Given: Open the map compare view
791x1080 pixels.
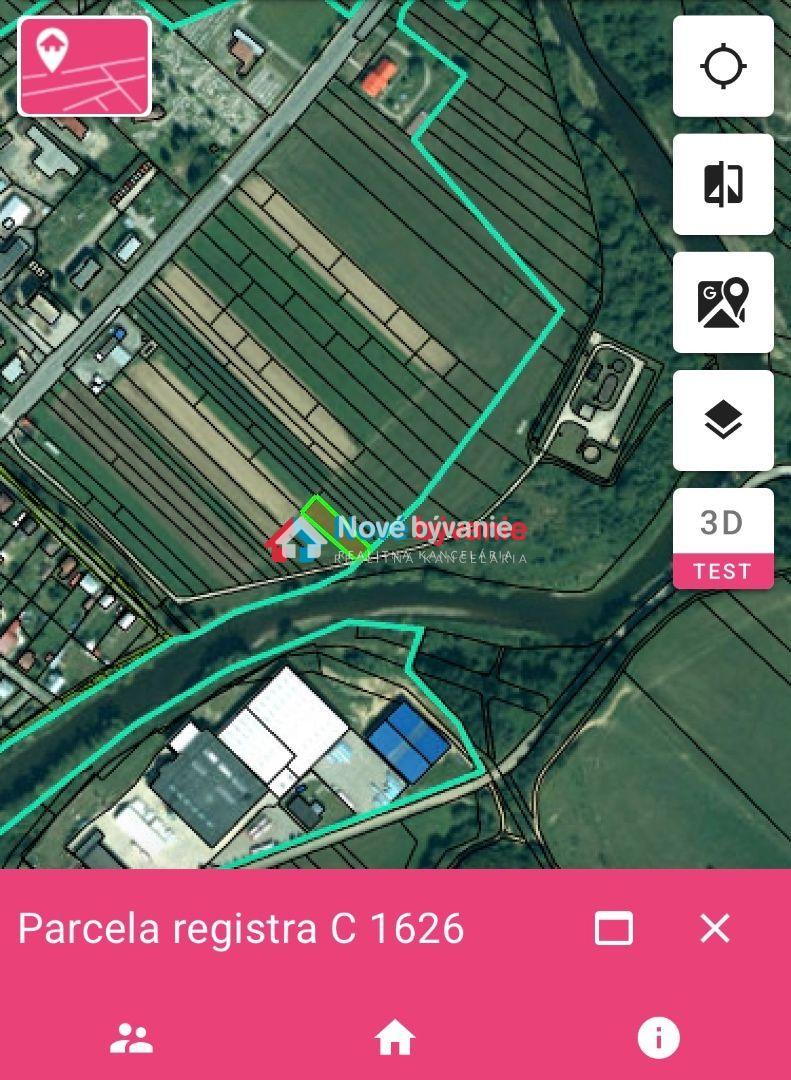Looking at the screenshot, I should pos(723,185).
